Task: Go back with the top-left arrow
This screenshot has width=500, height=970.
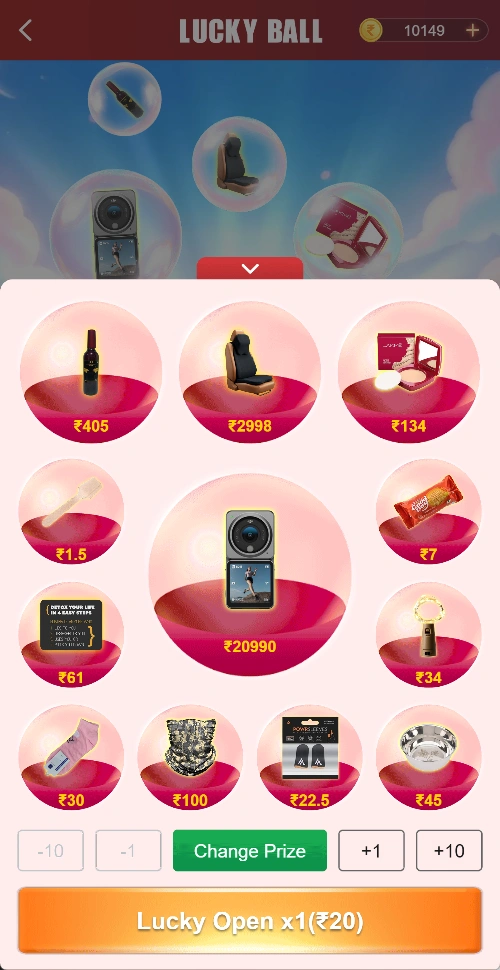Action: (x=25, y=30)
